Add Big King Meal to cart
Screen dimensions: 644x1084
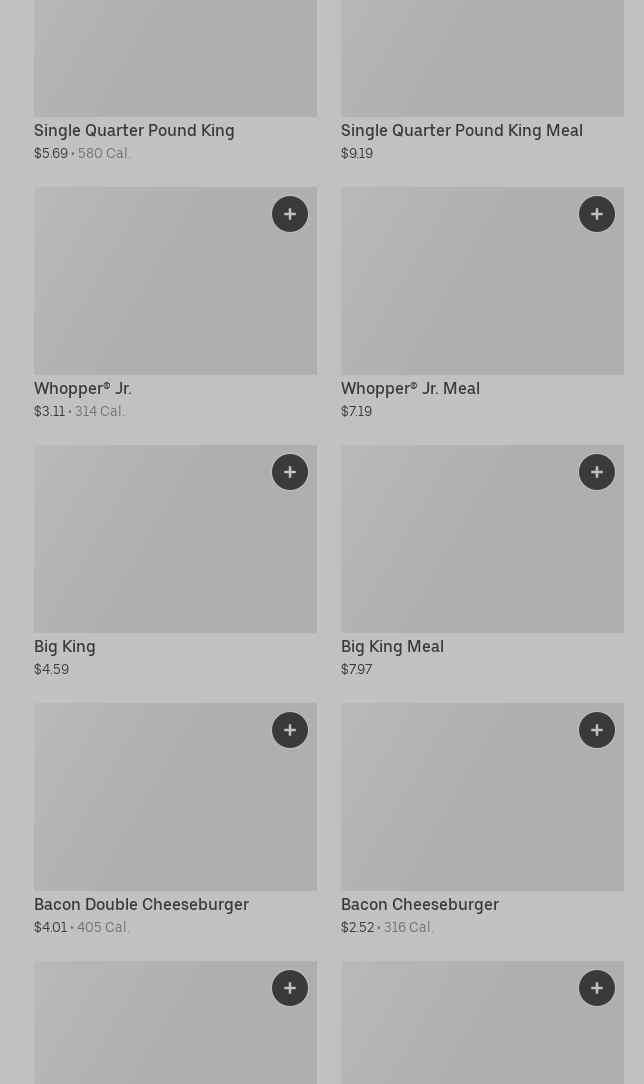point(597,472)
